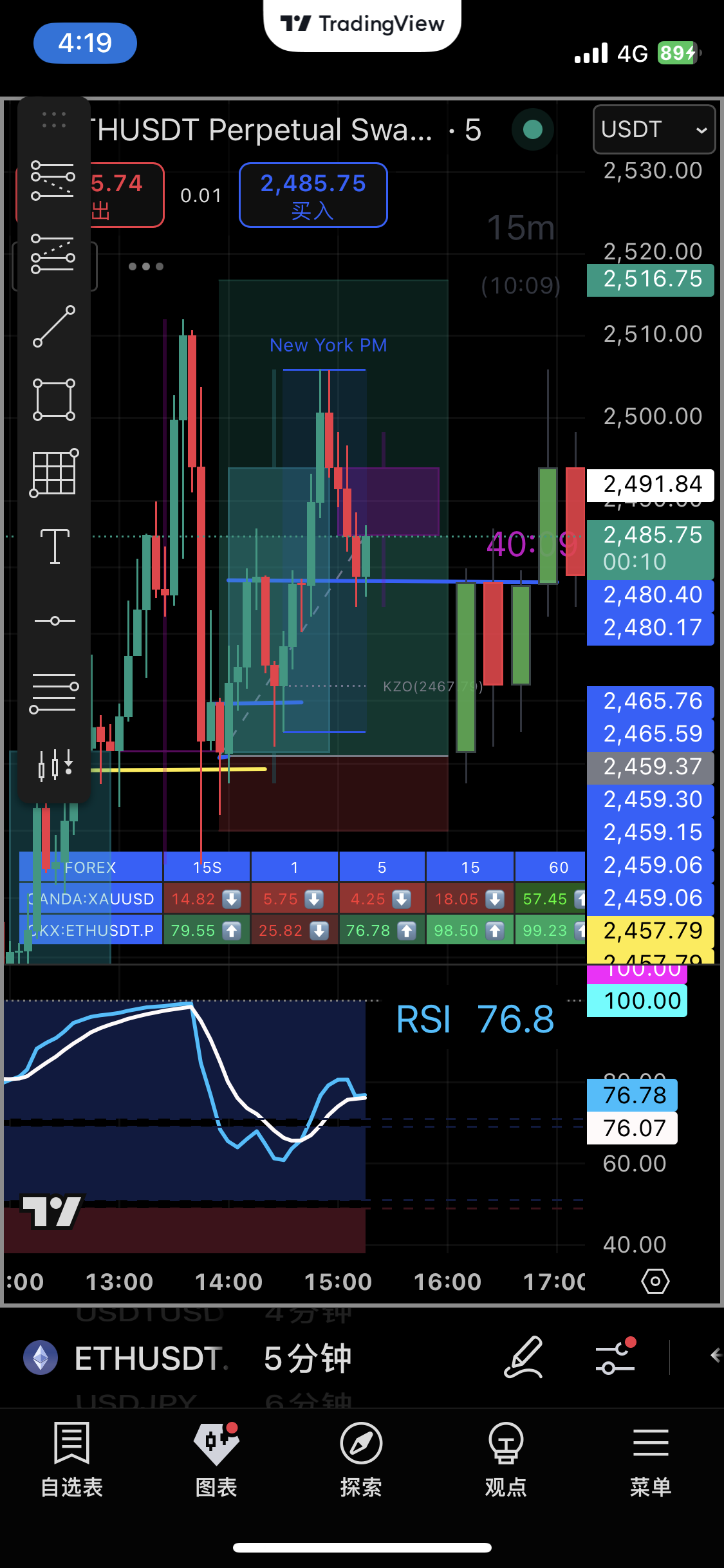Open indicator settings sliders icon

coord(615,1357)
